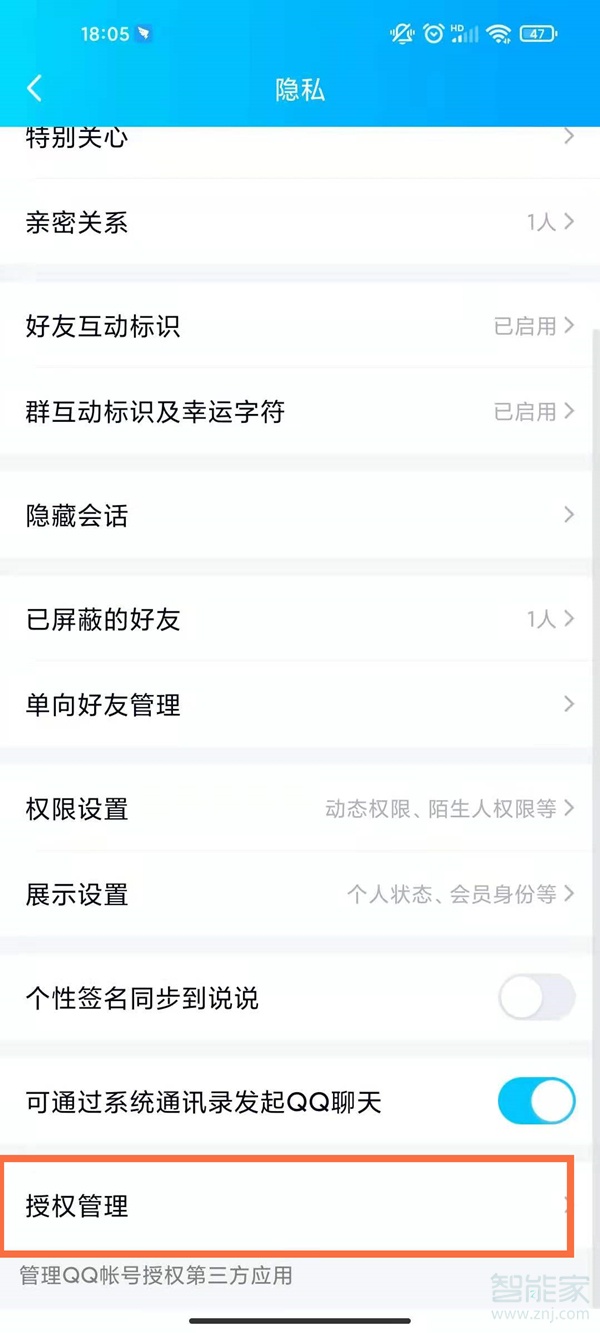Enable 个性签名同步到说说
This screenshot has width=600, height=1333.
click(x=536, y=997)
